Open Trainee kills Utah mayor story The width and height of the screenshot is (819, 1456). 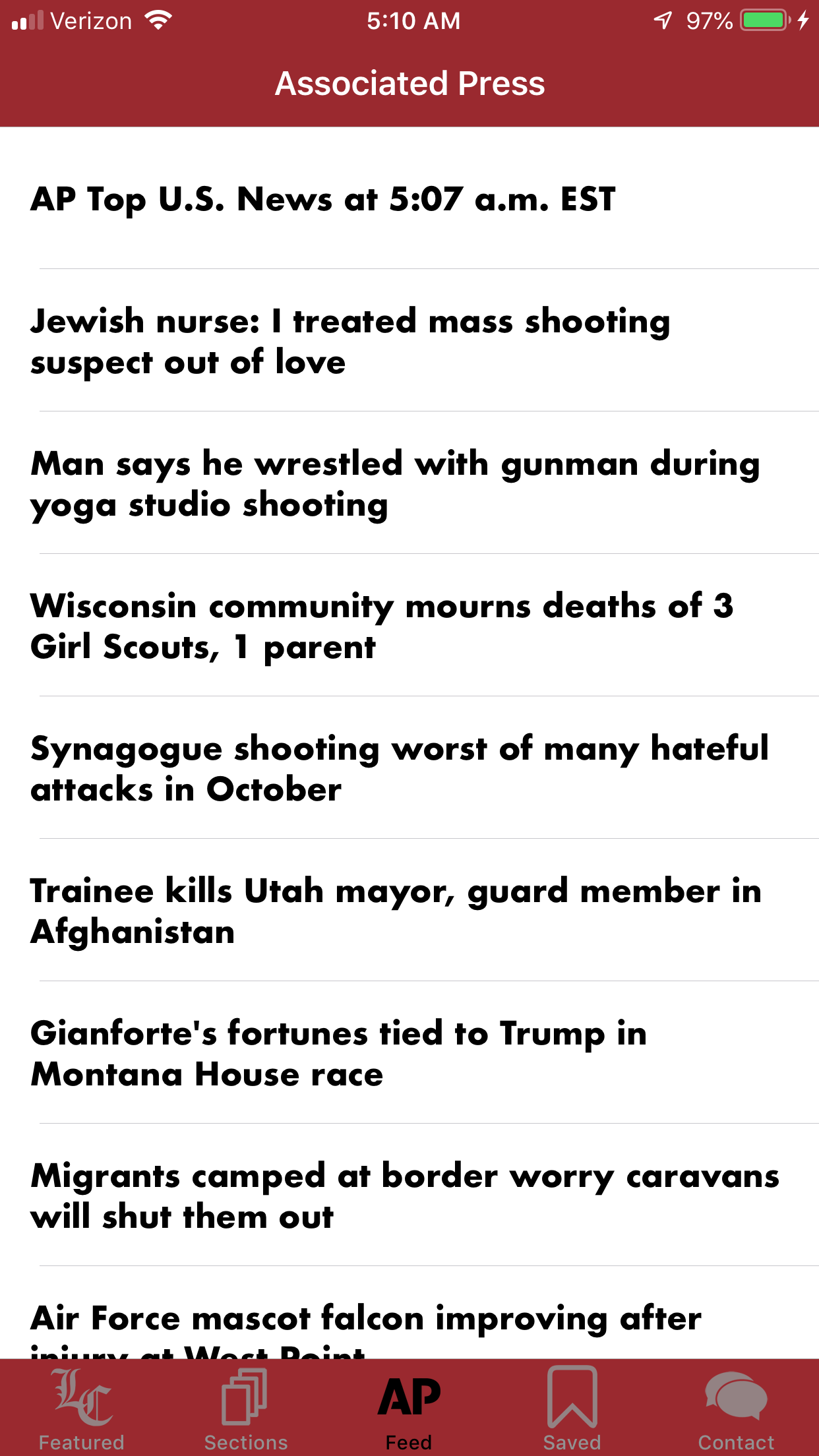pyautogui.click(x=396, y=911)
